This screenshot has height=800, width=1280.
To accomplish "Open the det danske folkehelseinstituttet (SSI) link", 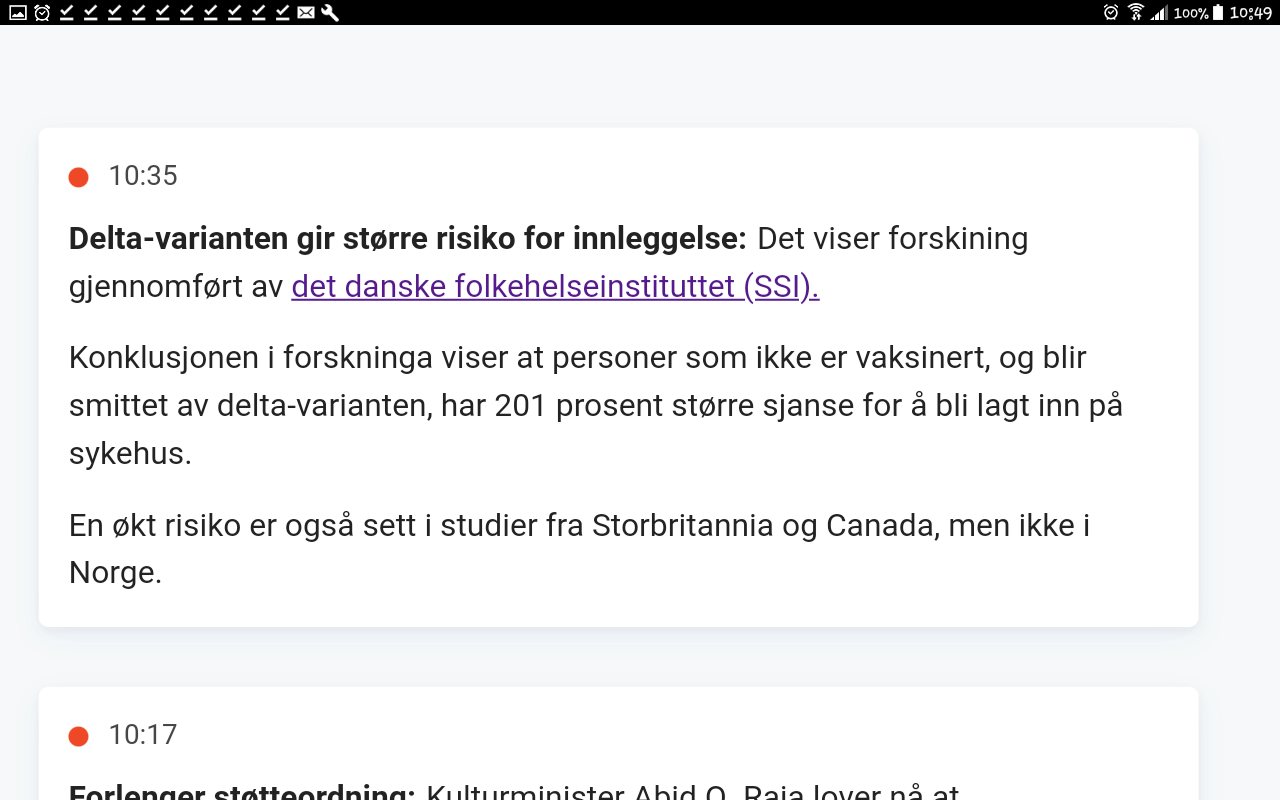I will [x=555, y=287].
